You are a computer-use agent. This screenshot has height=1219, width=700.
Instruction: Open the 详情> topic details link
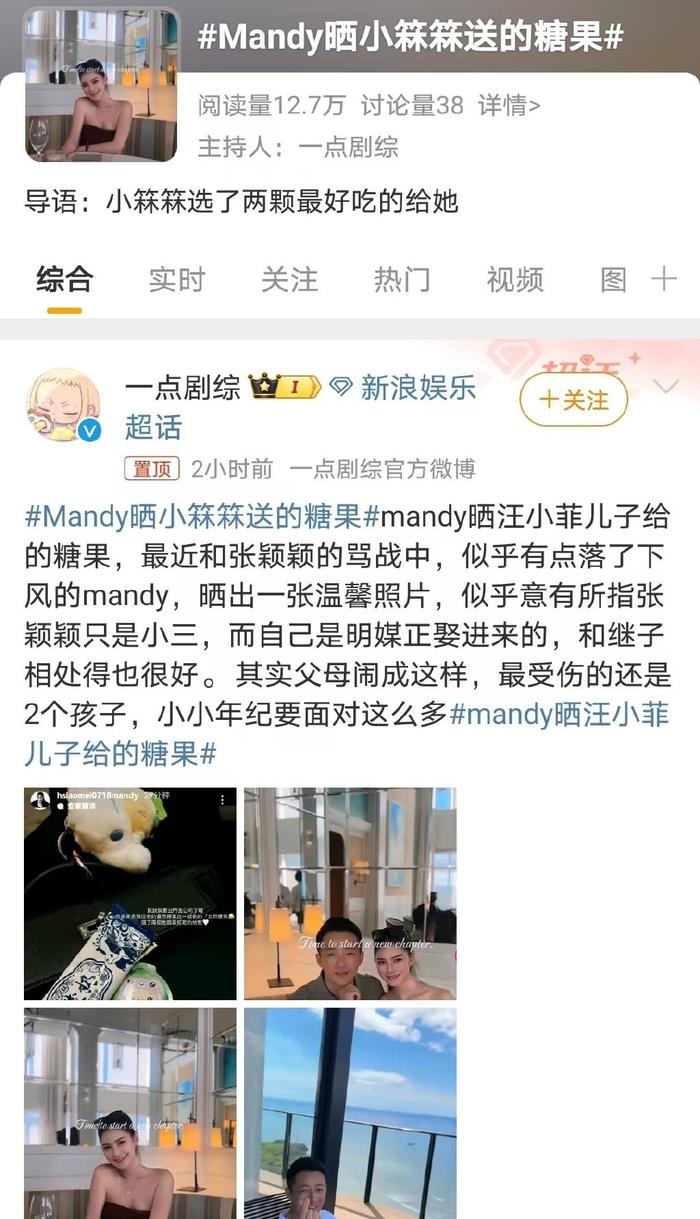[509, 104]
